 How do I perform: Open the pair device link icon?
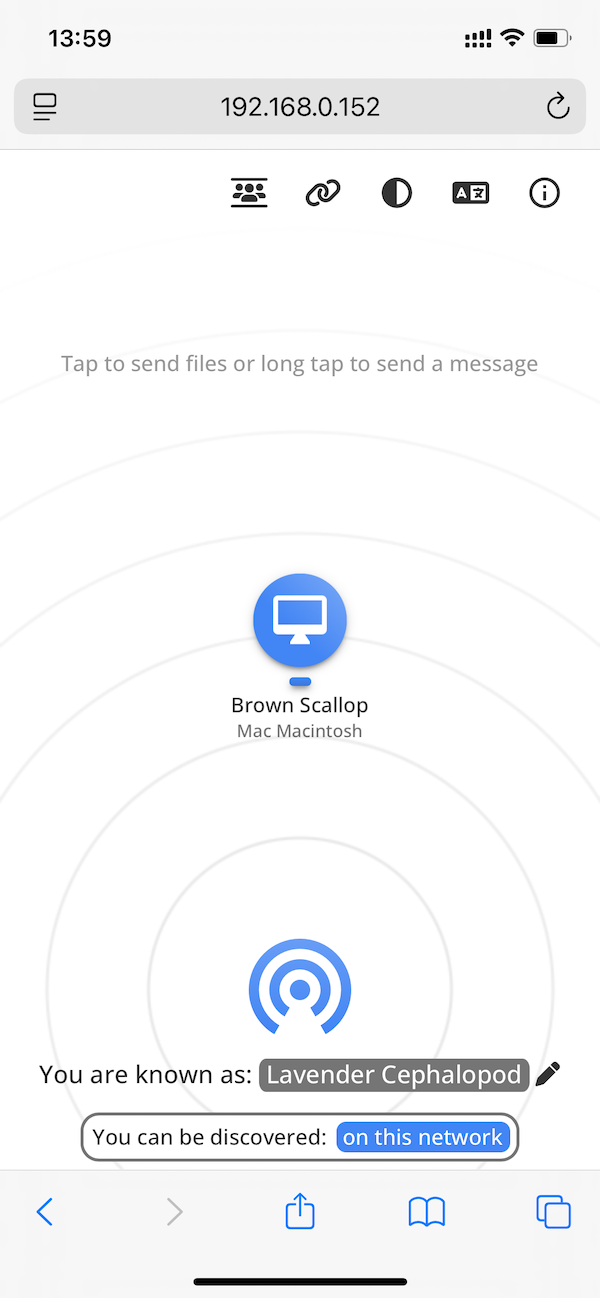tap(323, 193)
